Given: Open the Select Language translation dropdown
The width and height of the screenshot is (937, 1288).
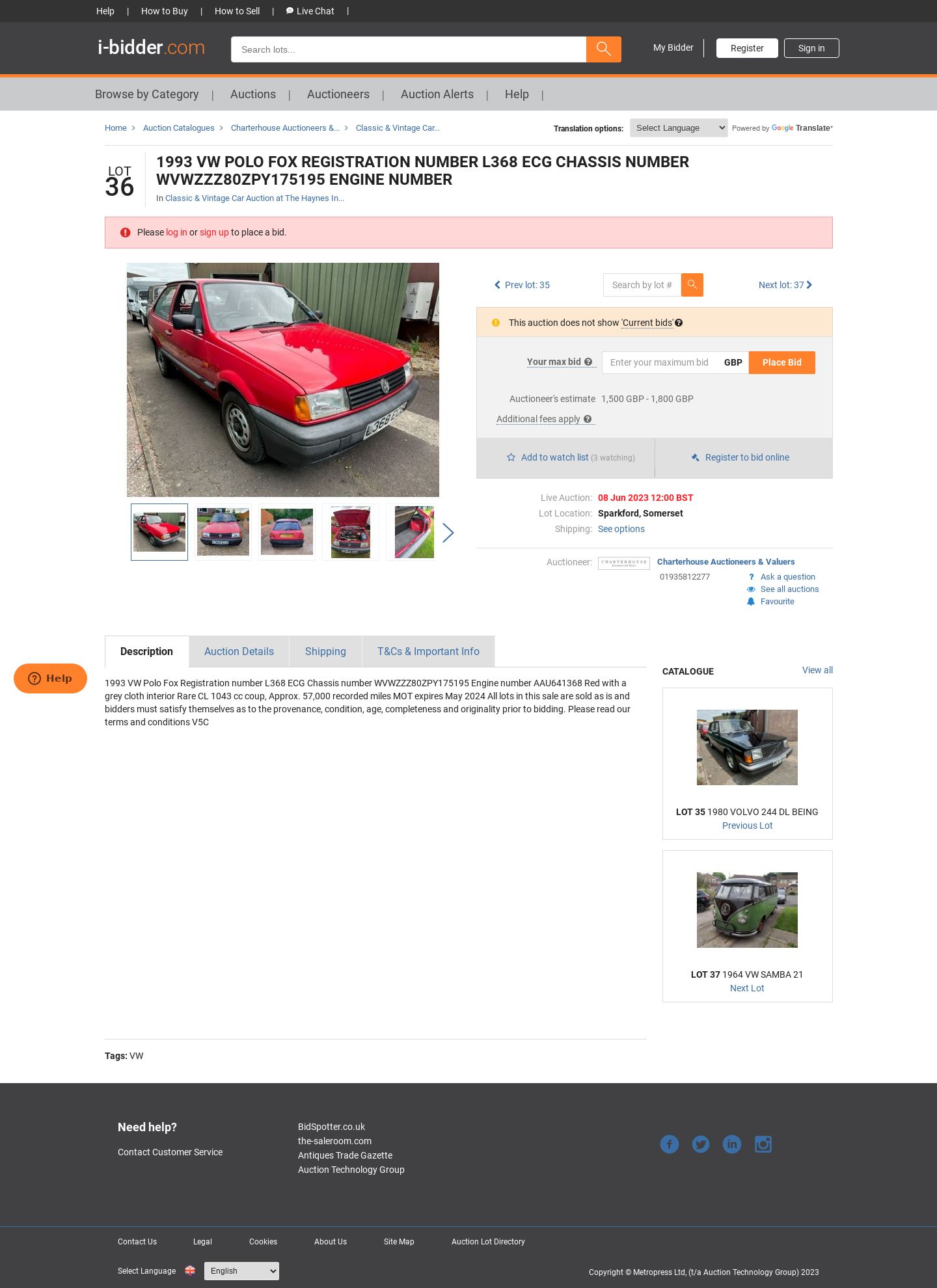Looking at the screenshot, I should coord(678,128).
